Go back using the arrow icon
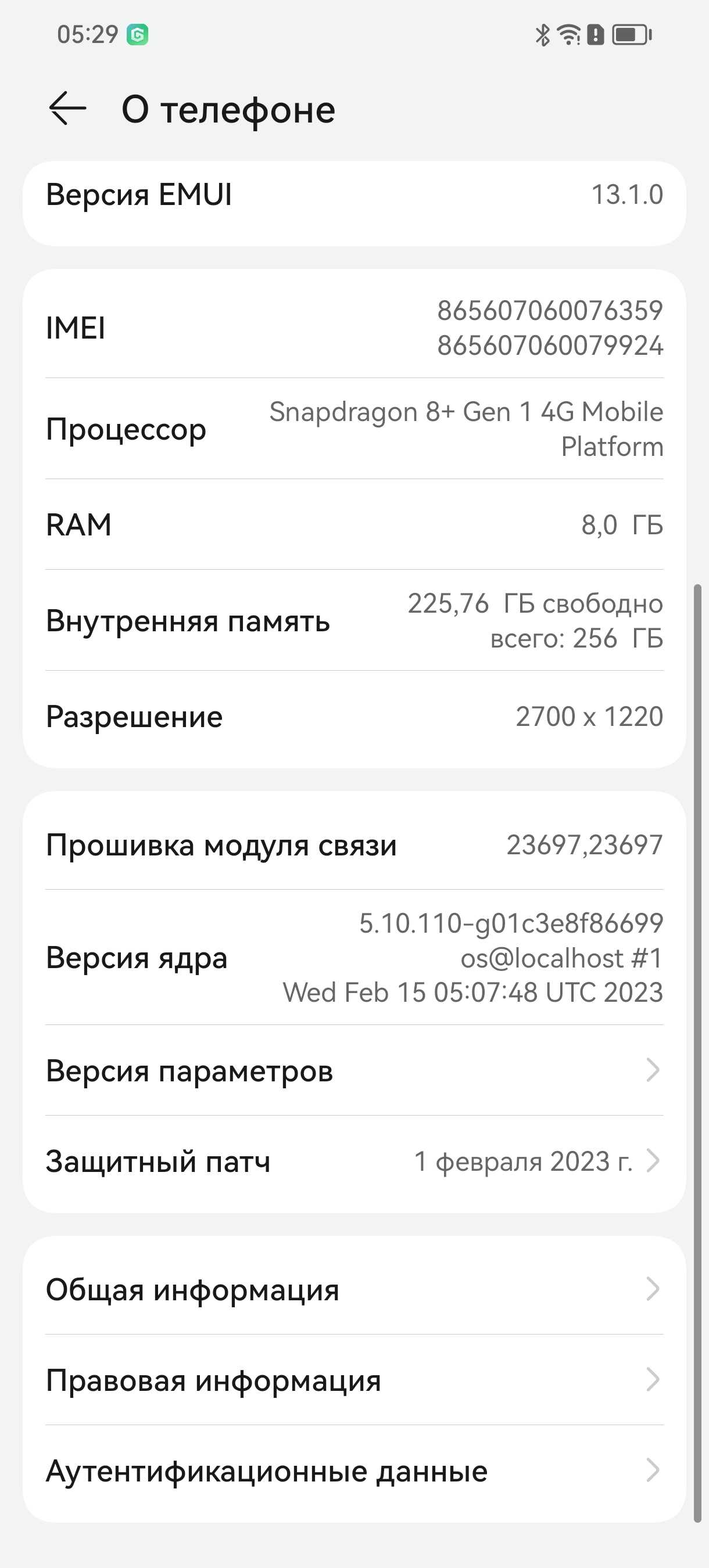 [x=67, y=109]
